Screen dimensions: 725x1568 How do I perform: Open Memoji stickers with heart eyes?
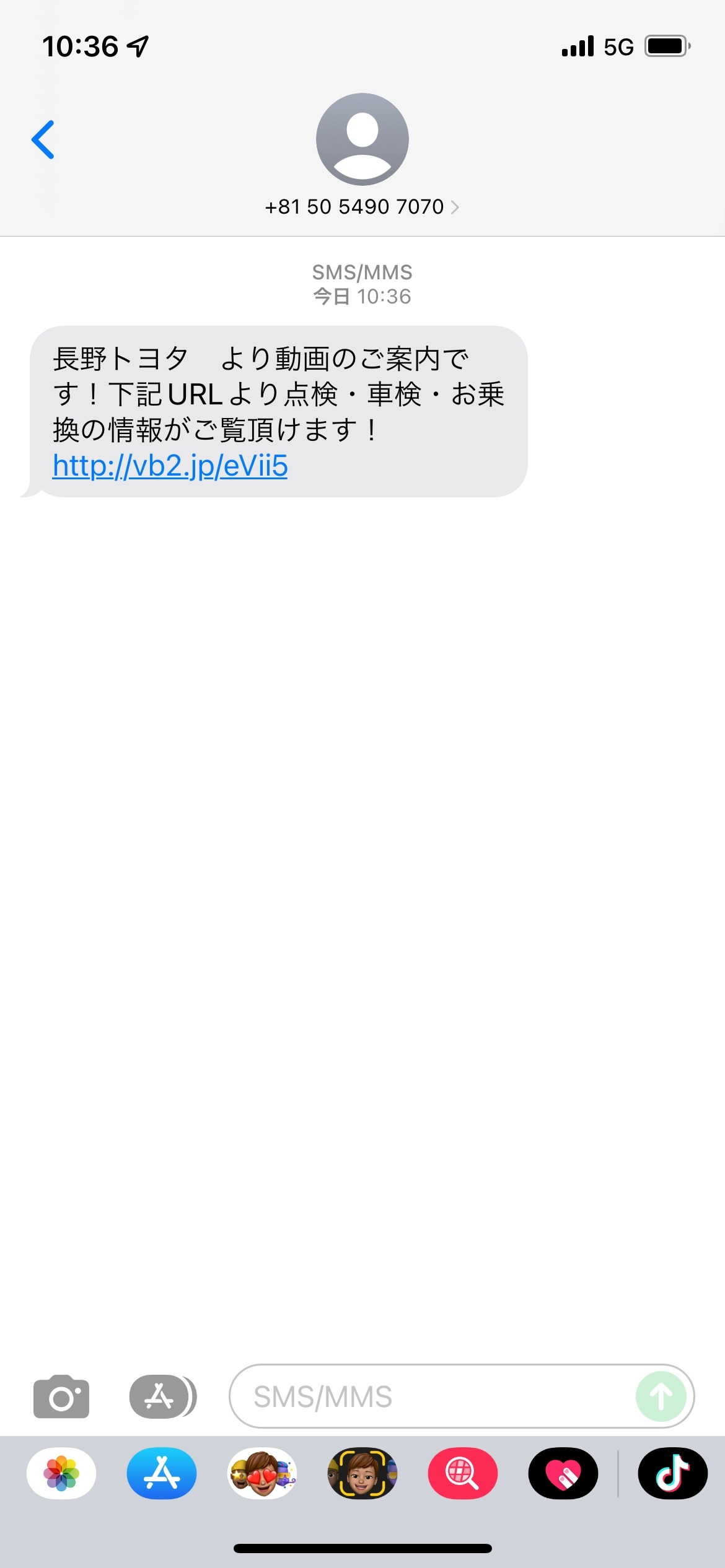click(262, 1473)
